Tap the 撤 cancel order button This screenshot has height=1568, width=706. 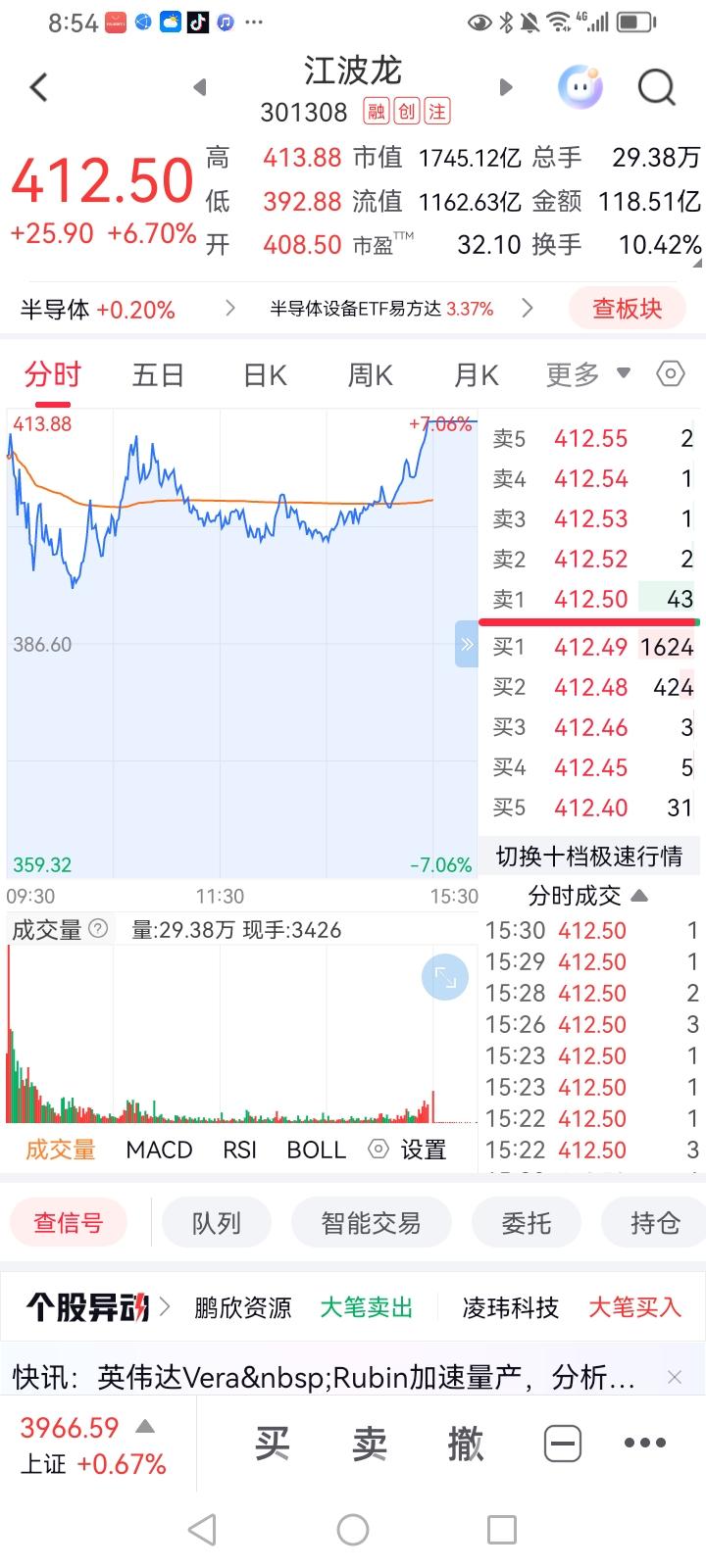(466, 1444)
